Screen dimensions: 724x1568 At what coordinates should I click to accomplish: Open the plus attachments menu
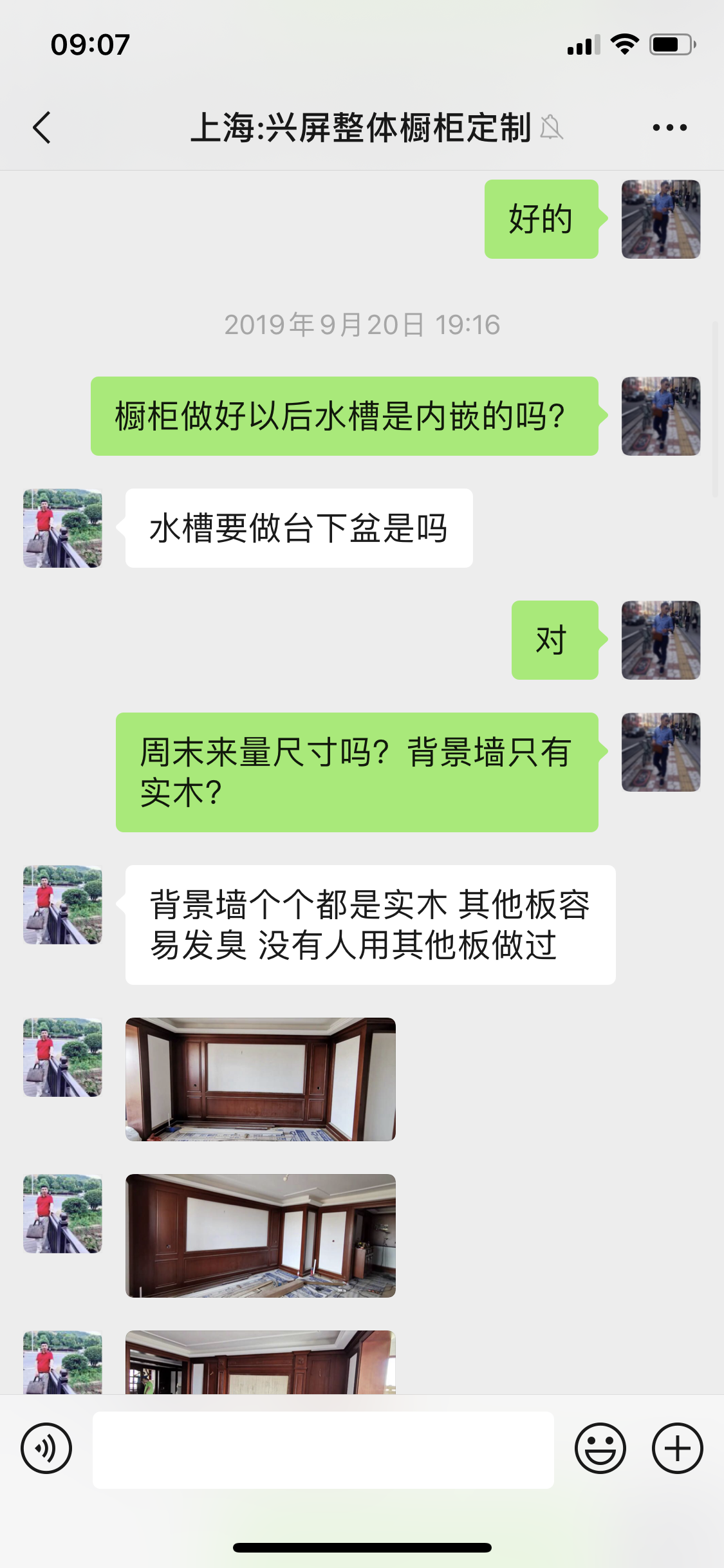coord(677,1448)
